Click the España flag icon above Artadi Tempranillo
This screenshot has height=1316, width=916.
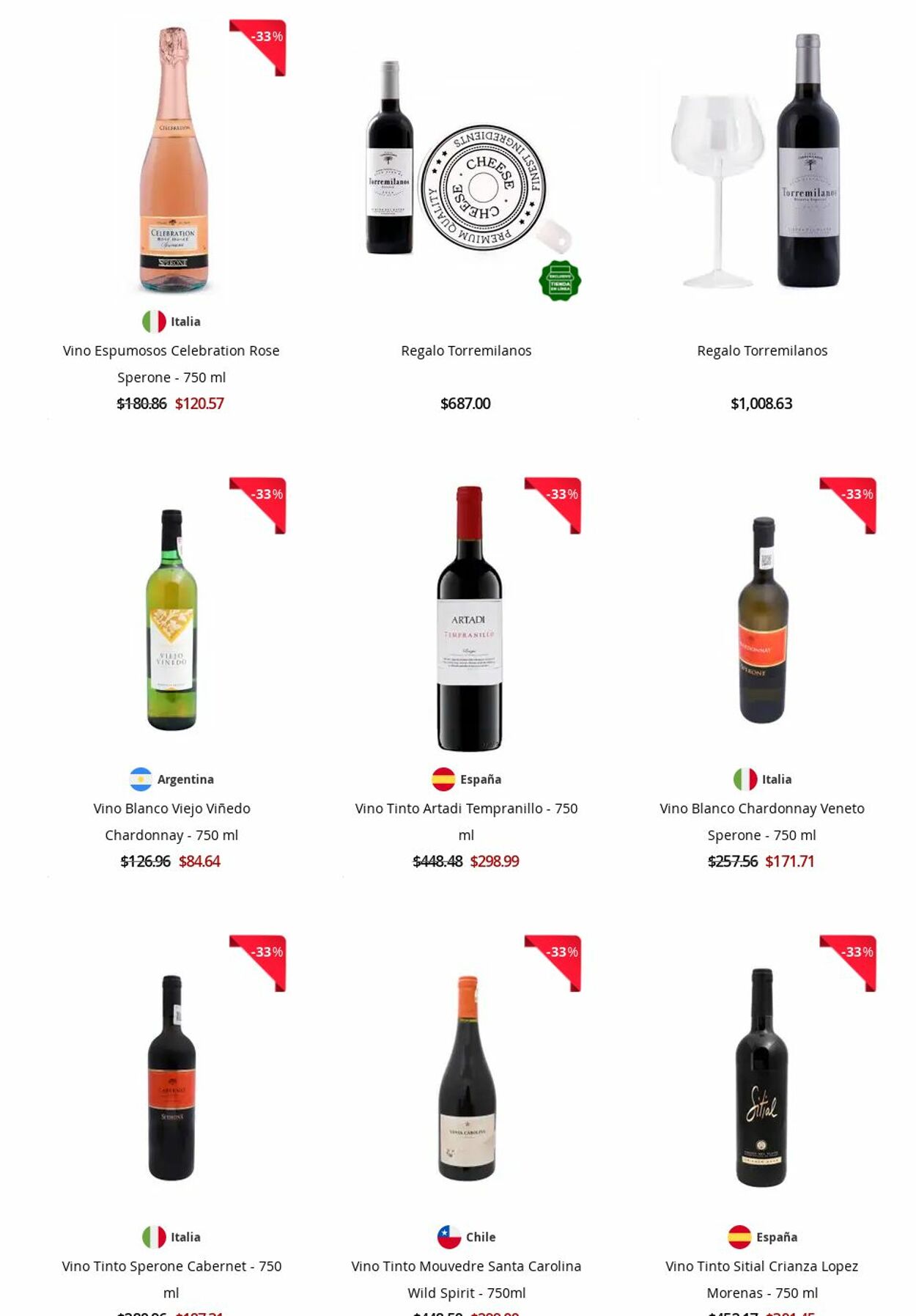[x=443, y=779]
